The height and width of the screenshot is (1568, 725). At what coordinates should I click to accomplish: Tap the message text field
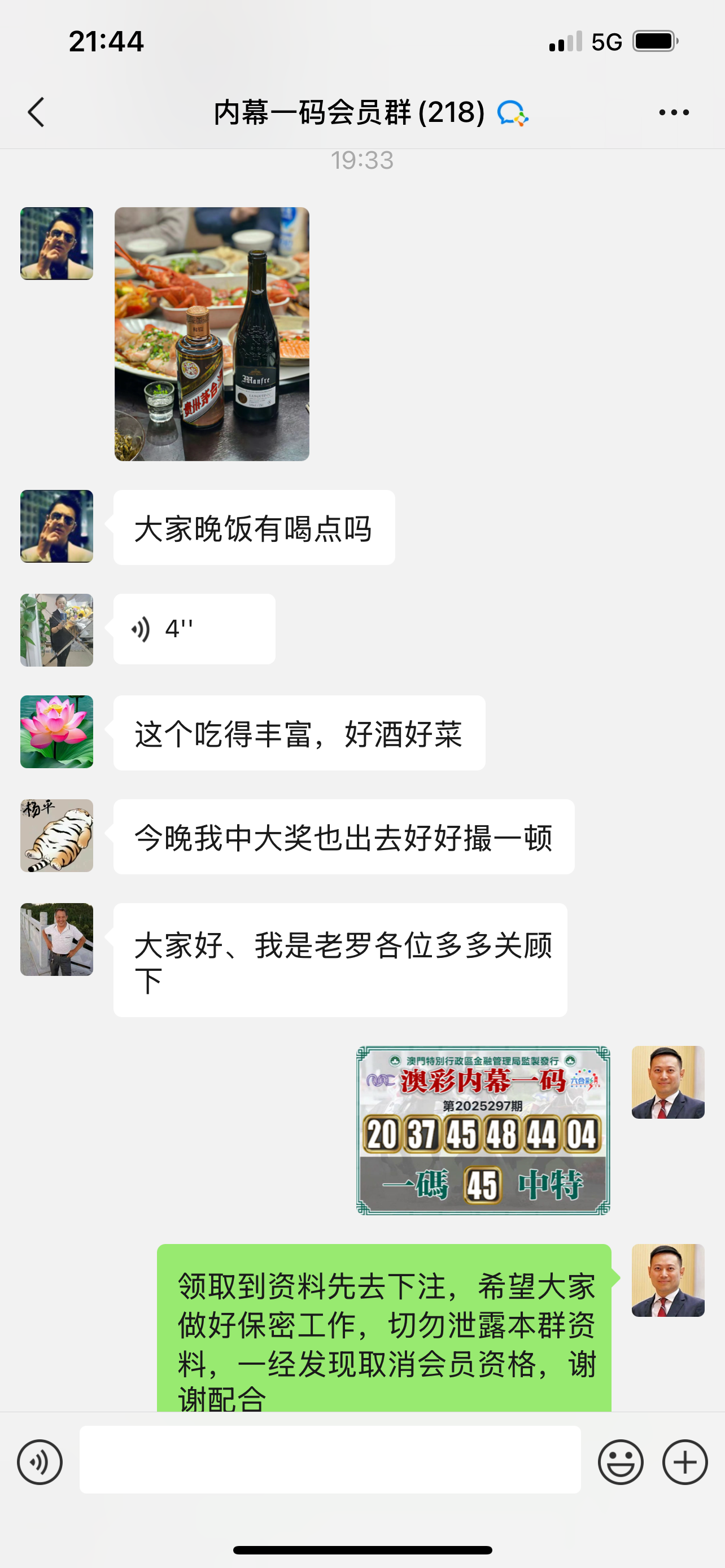coord(330,1460)
